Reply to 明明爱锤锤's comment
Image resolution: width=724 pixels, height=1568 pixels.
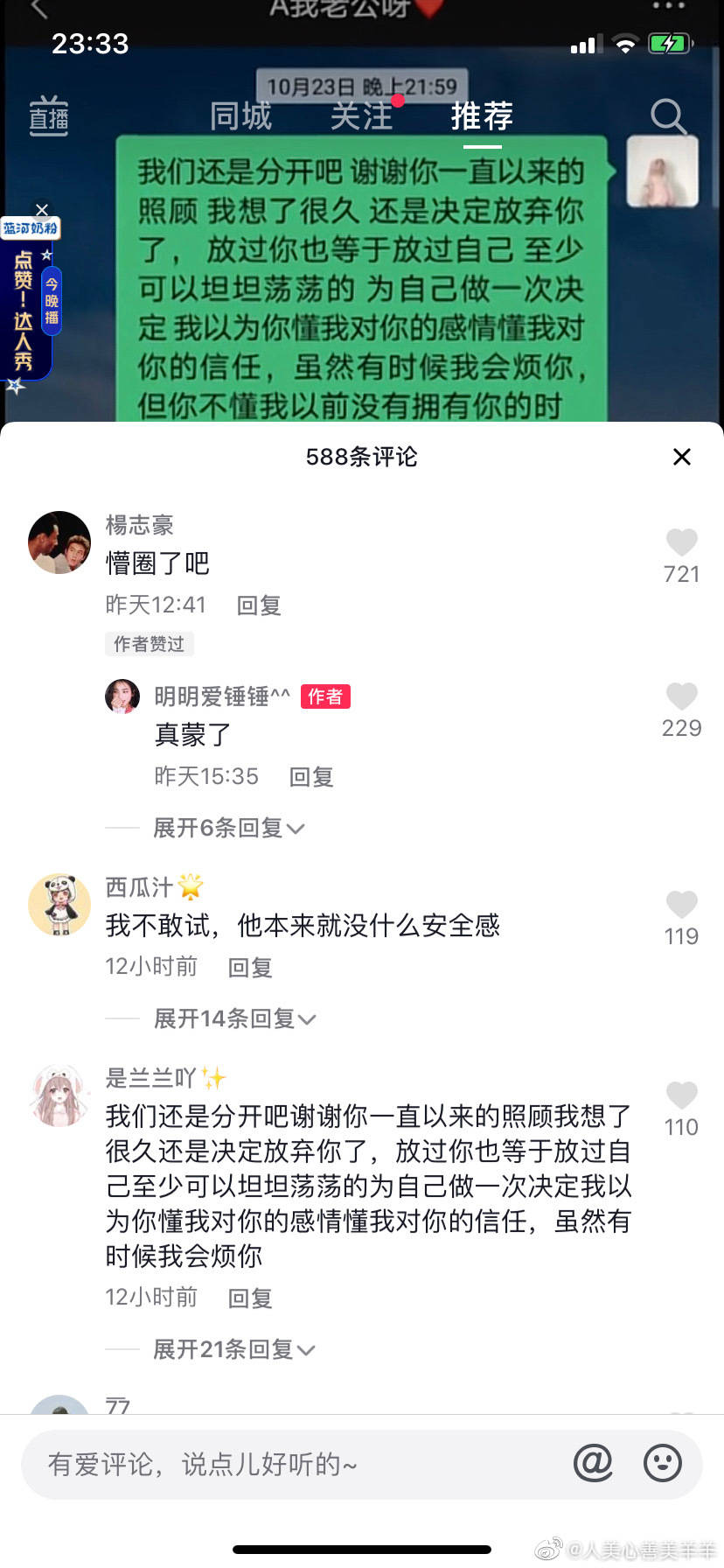311,777
